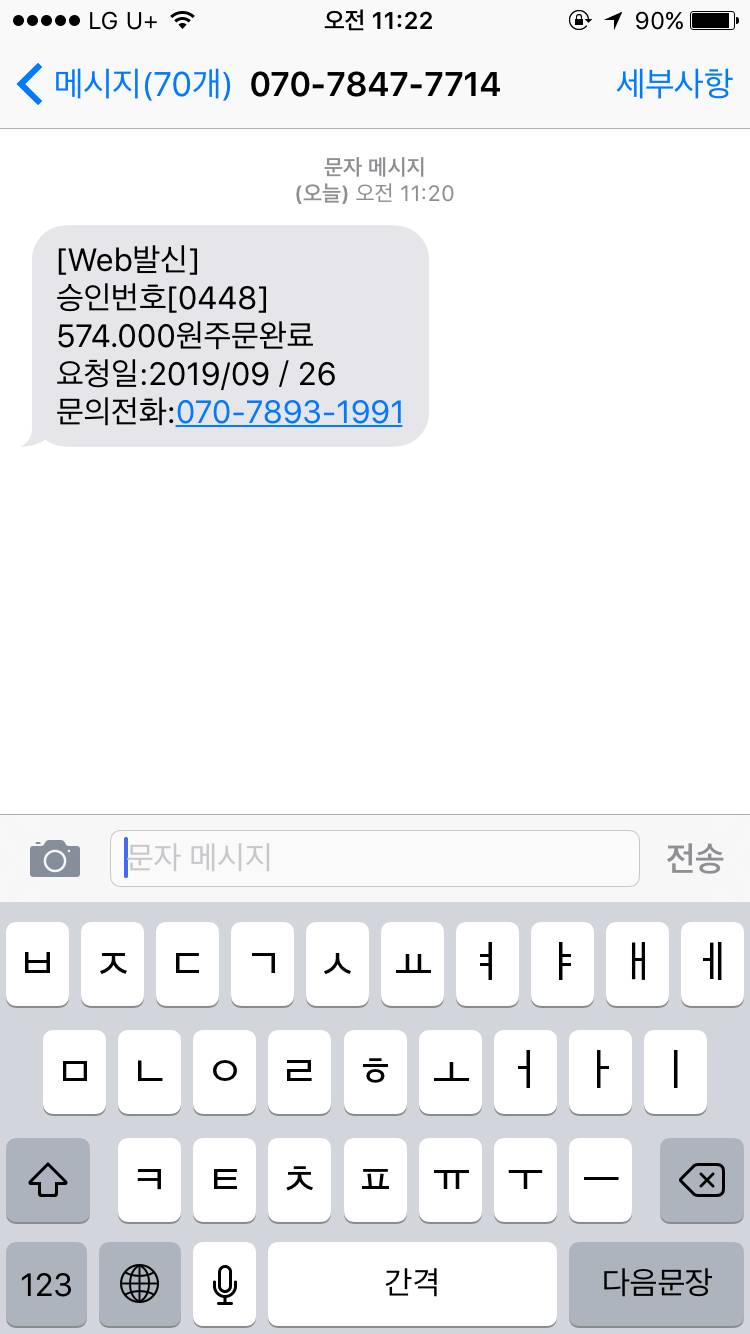Tap the location arrow icon in the status bar
Screen dimensions: 750x1334
[611, 18]
